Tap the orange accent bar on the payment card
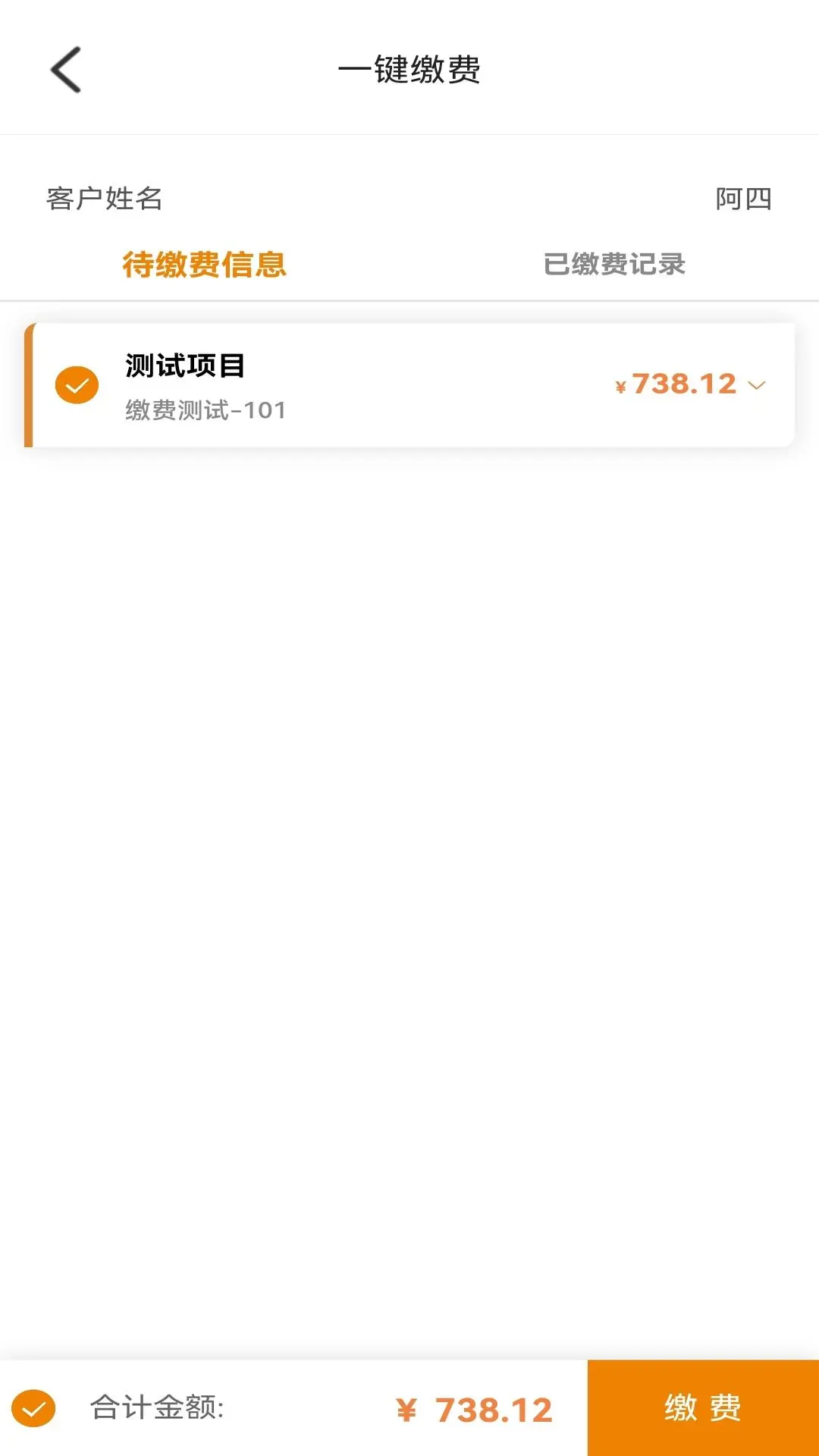 (29, 383)
